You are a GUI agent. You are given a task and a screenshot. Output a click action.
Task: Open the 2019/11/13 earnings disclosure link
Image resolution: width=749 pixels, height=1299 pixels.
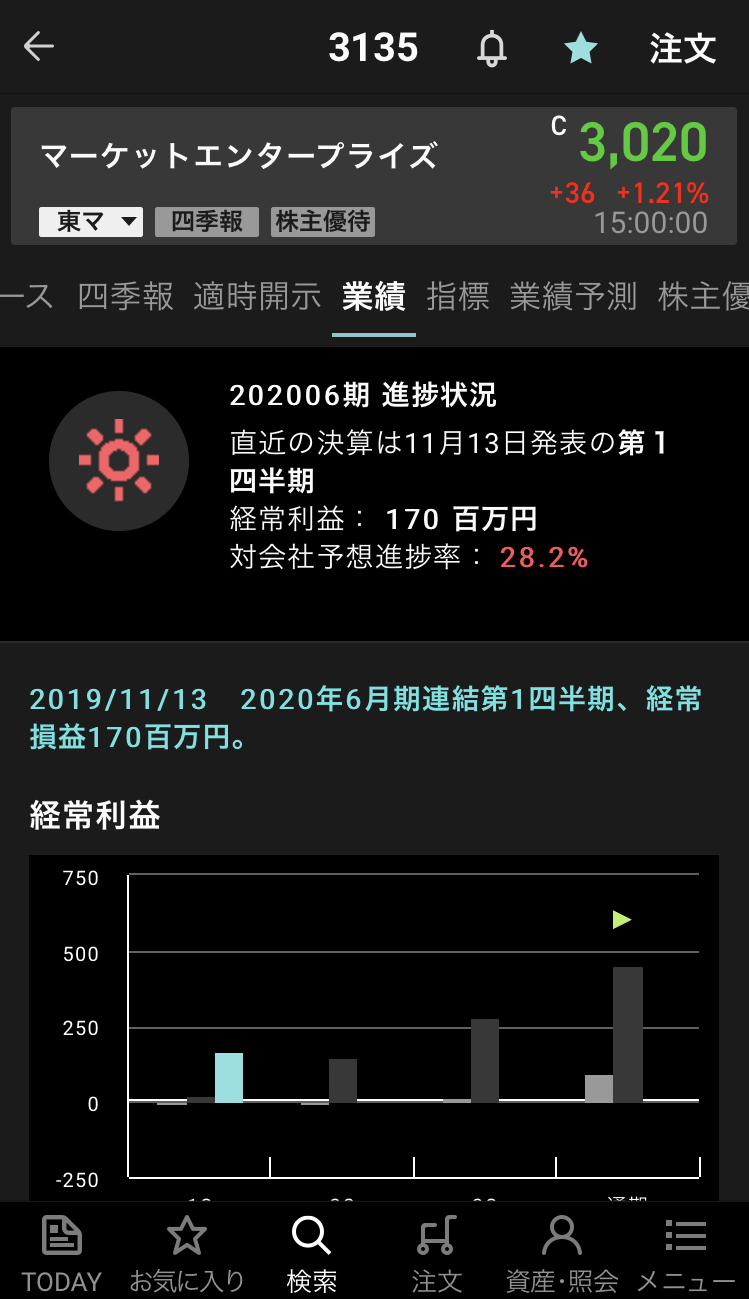[365, 718]
